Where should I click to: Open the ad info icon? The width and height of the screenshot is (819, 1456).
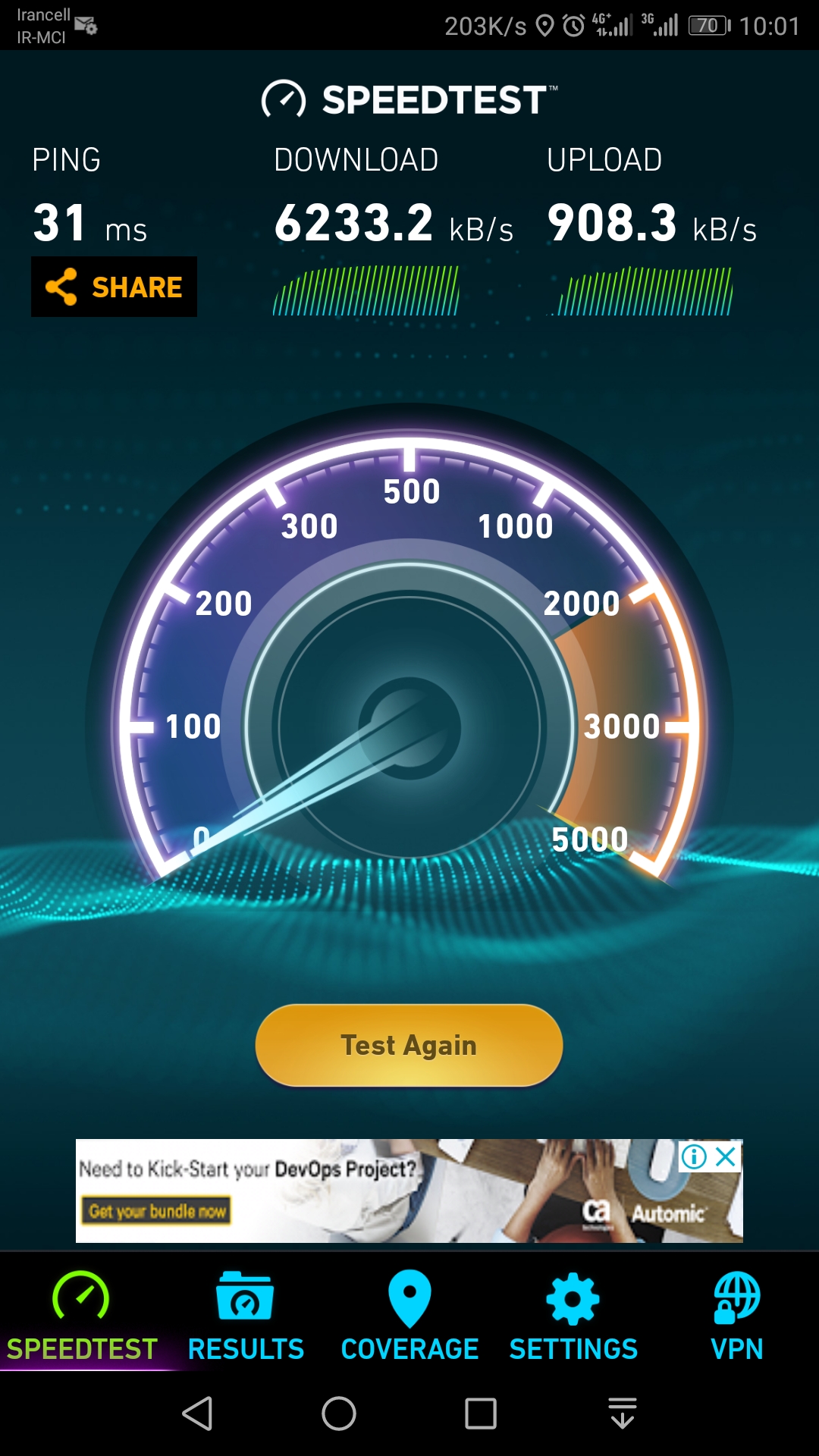pos(693,1156)
